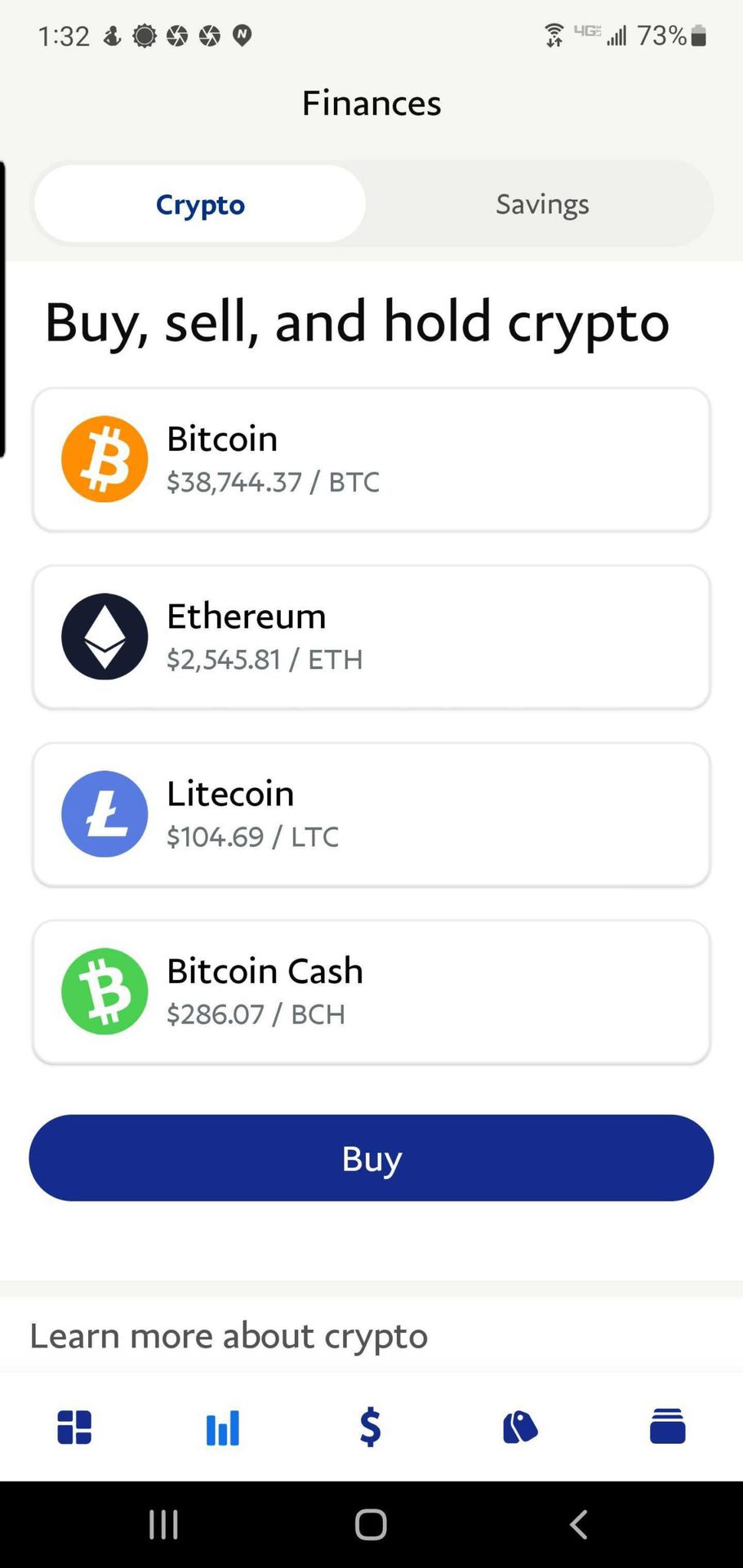The image size is (743, 1568).
Task: Open the deals tags tab
Action: [x=519, y=1428]
